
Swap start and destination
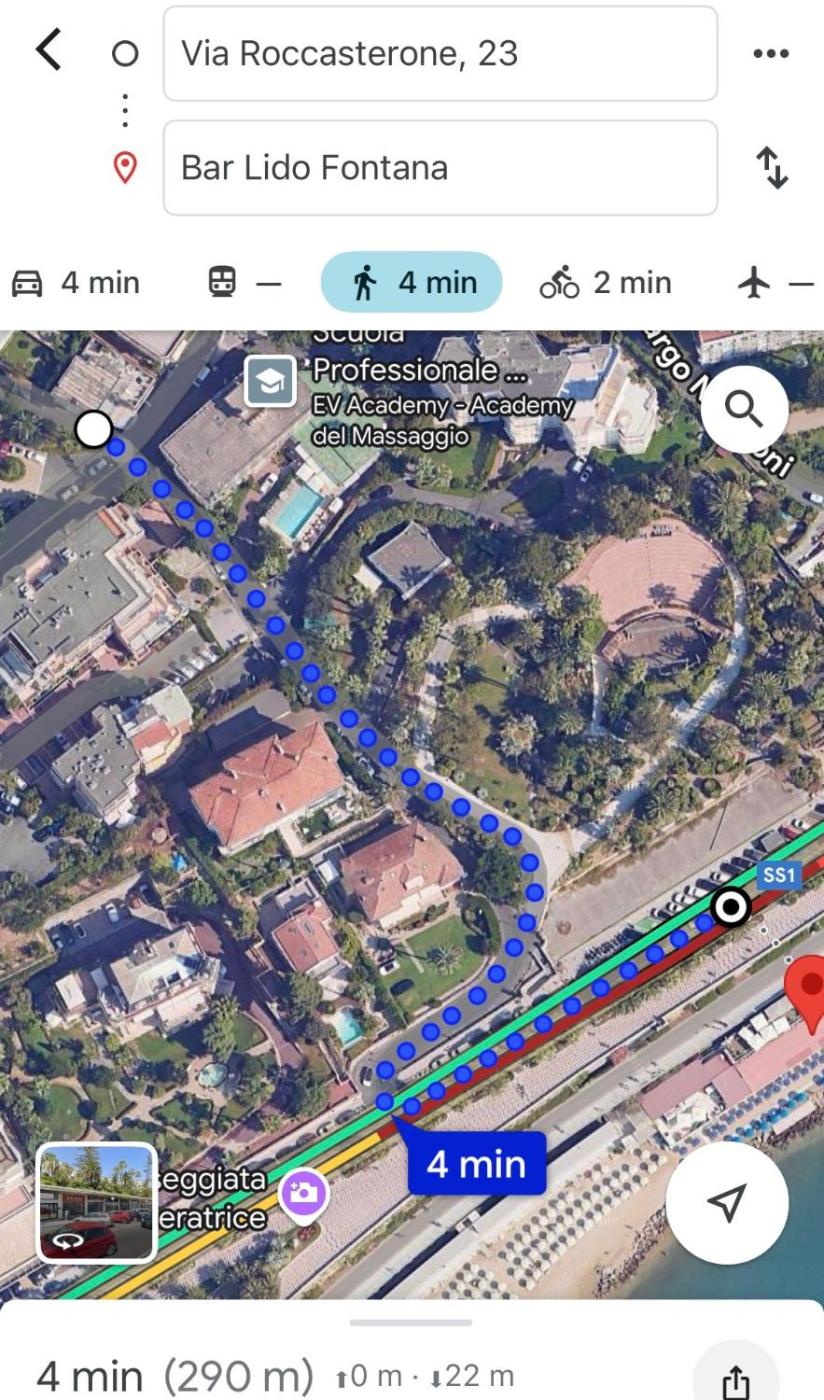[x=772, y=168]
